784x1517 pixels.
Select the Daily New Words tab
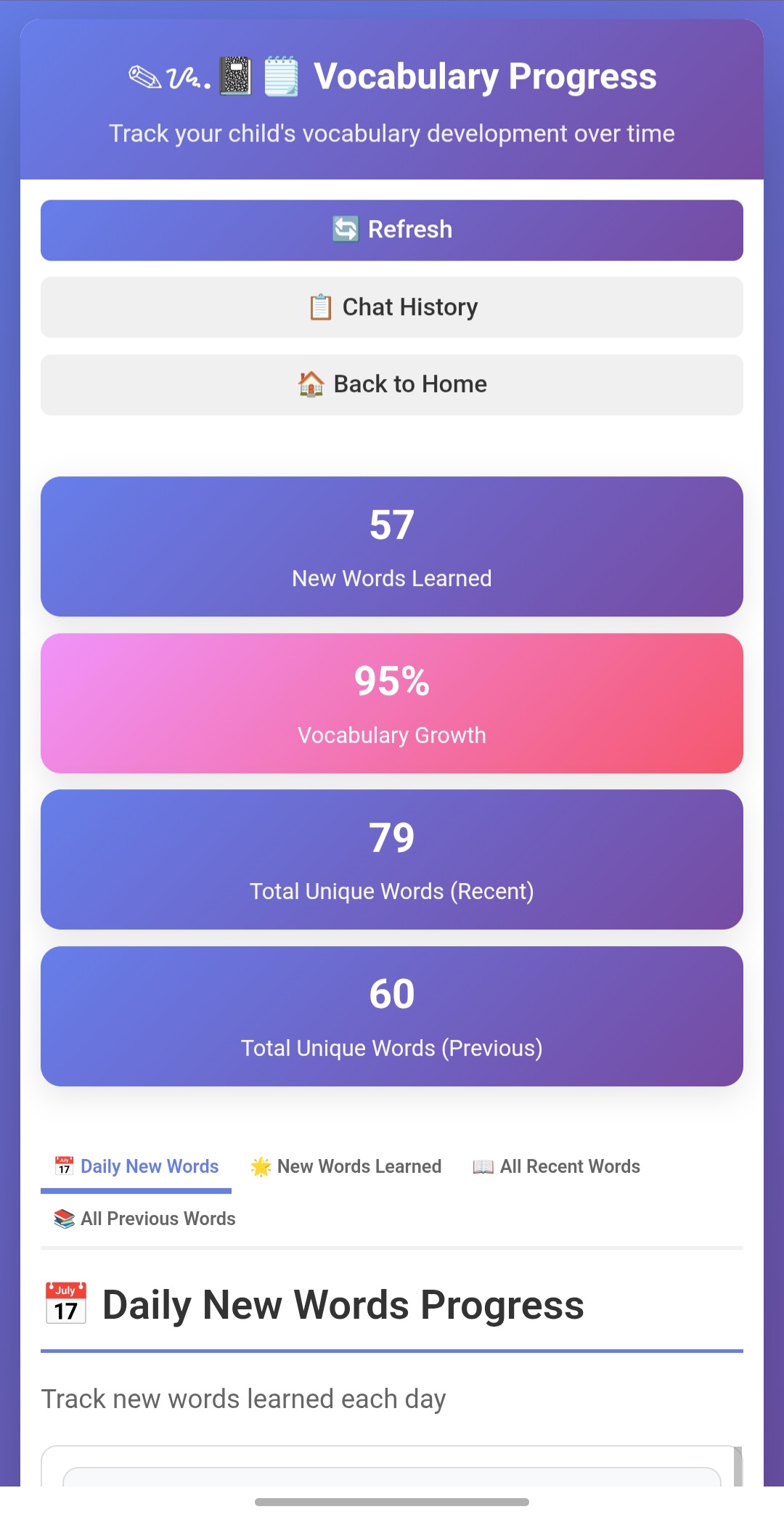coord(136,1166)
